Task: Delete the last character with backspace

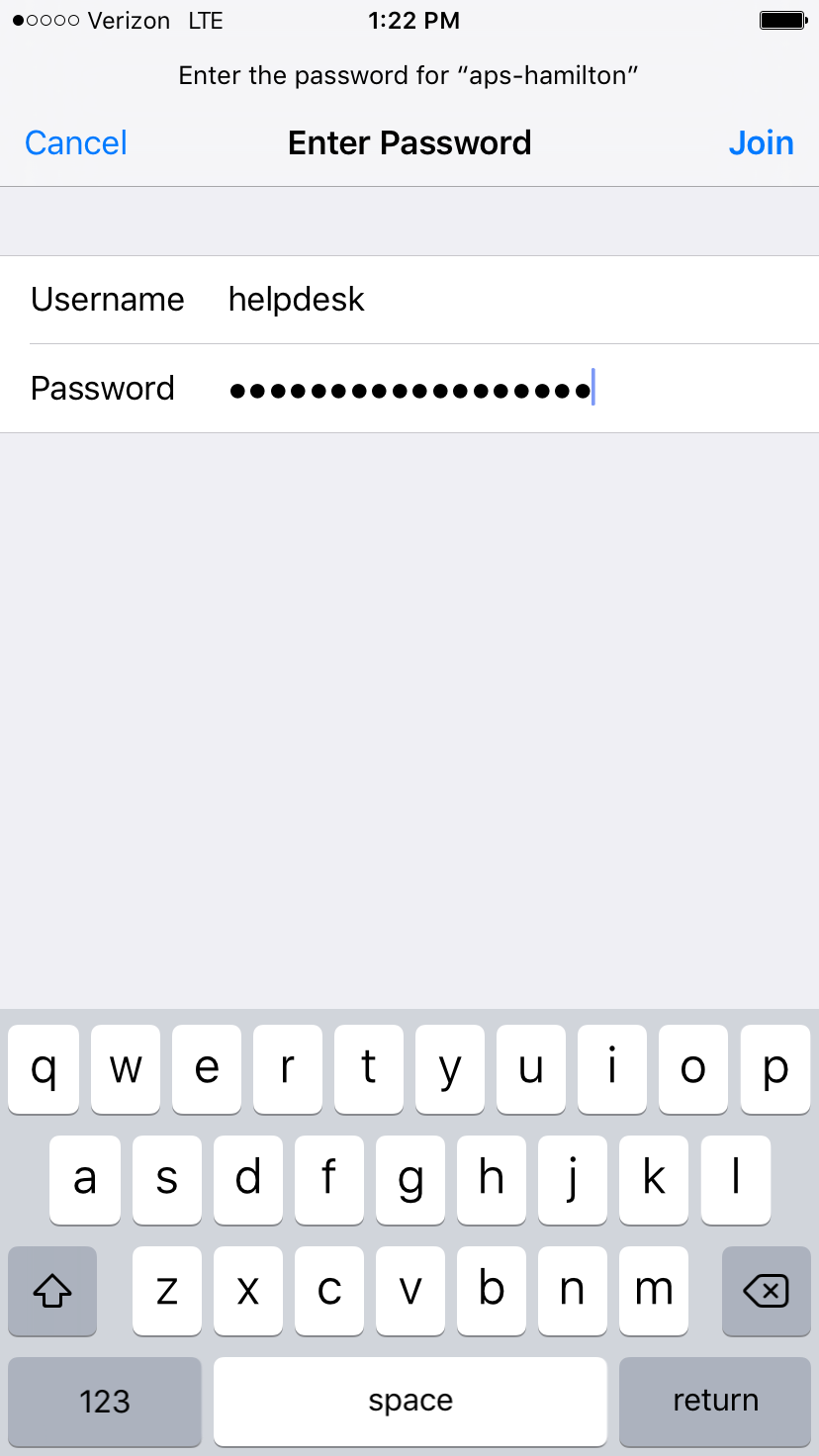Action: pyautogui.click(x=766, y=1291)
